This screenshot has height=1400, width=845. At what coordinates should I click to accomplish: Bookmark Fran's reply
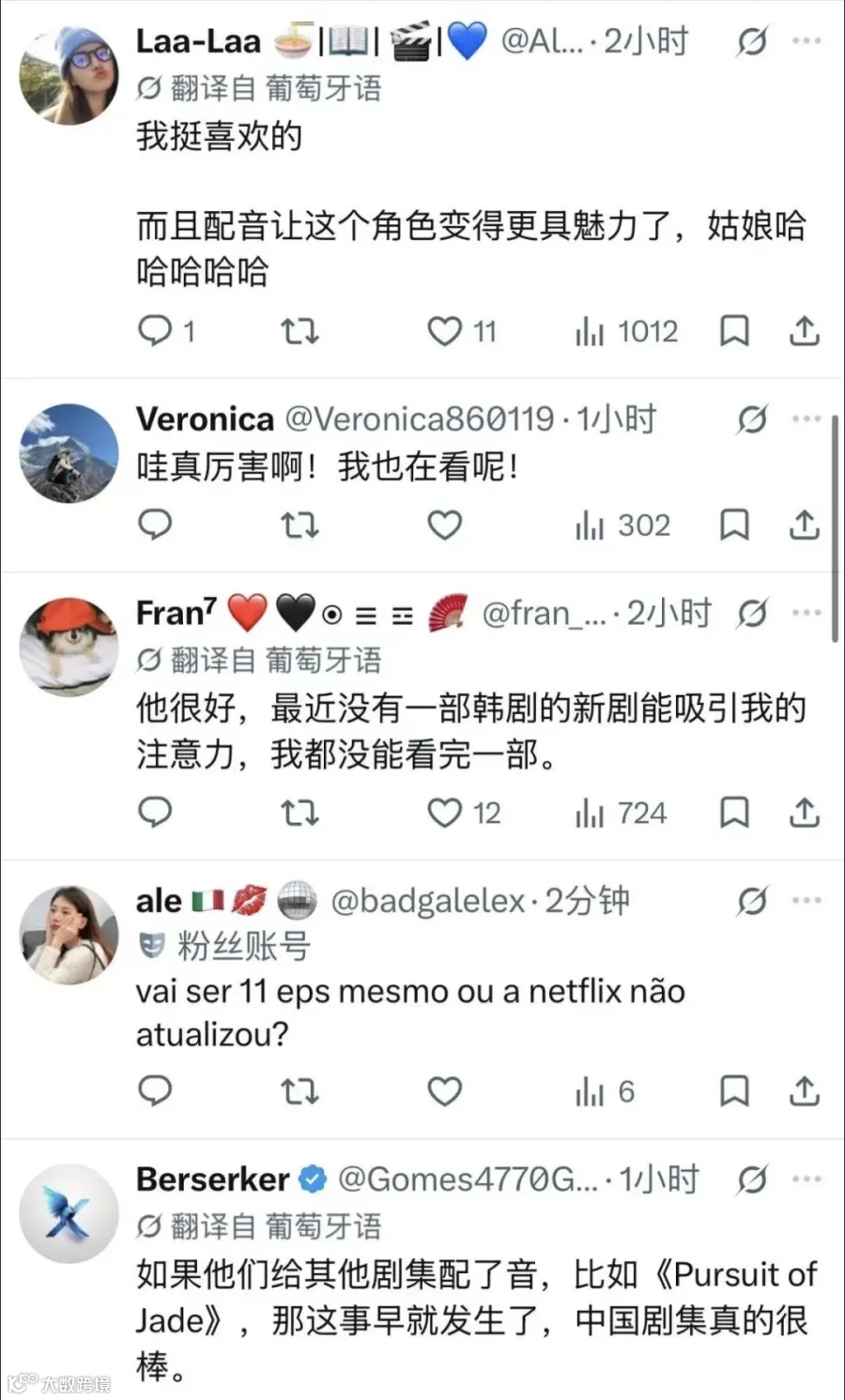point(734,813)
